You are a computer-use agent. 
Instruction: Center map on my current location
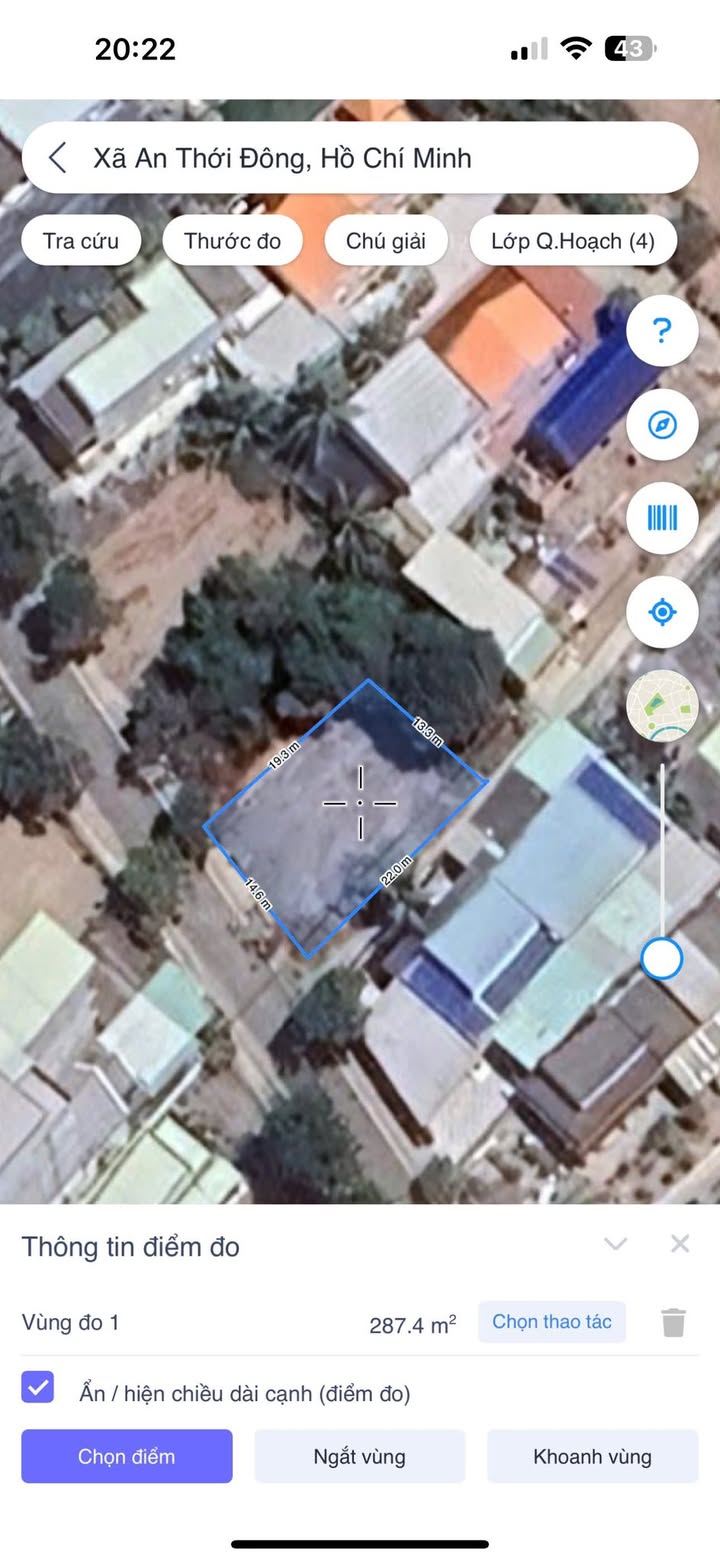pyautogui.click(x=661, y=611)
